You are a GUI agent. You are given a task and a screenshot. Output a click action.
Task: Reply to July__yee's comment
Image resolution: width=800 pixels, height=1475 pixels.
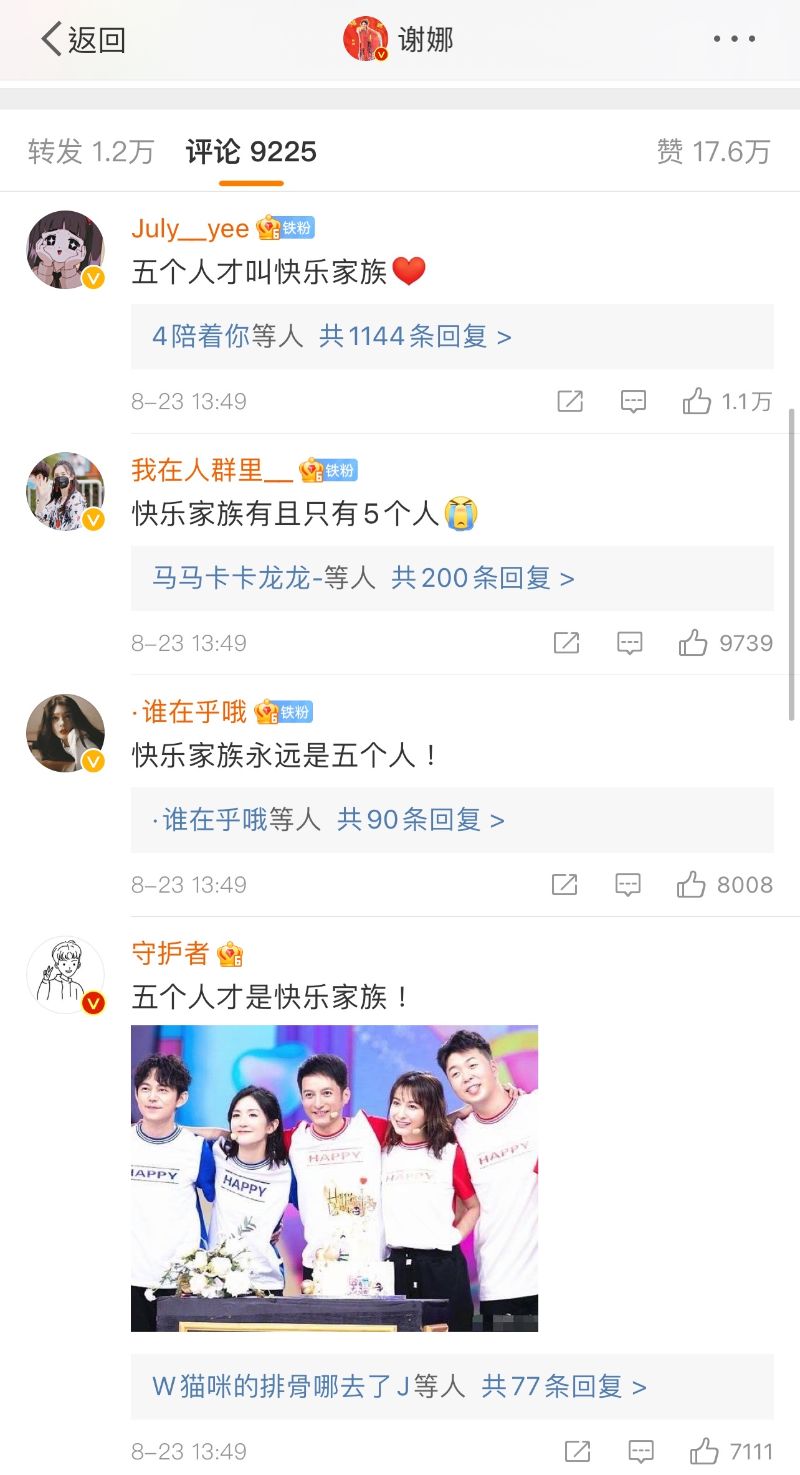(x=633, y=401)
